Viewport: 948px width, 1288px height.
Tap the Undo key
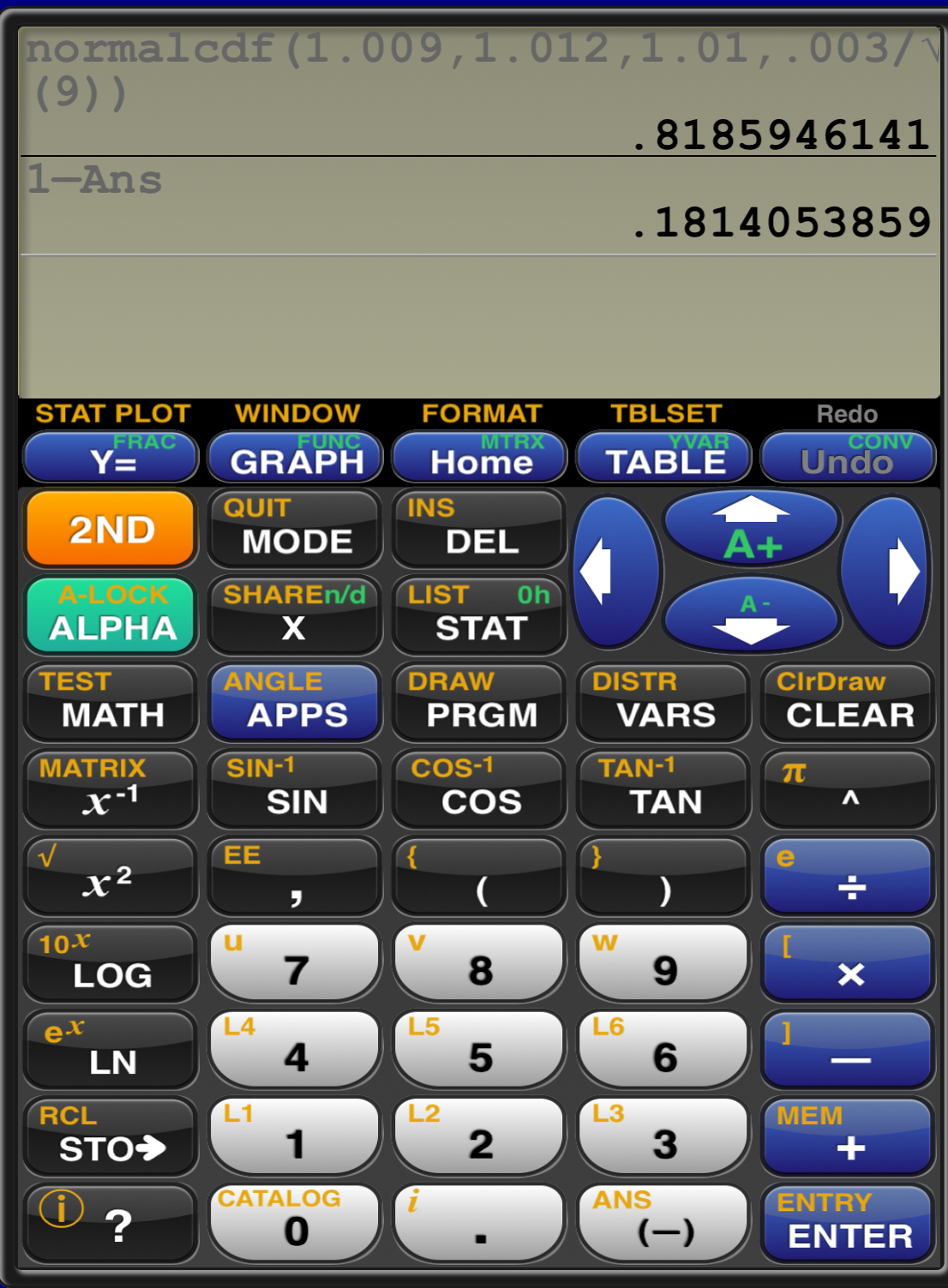coord(847,458)
